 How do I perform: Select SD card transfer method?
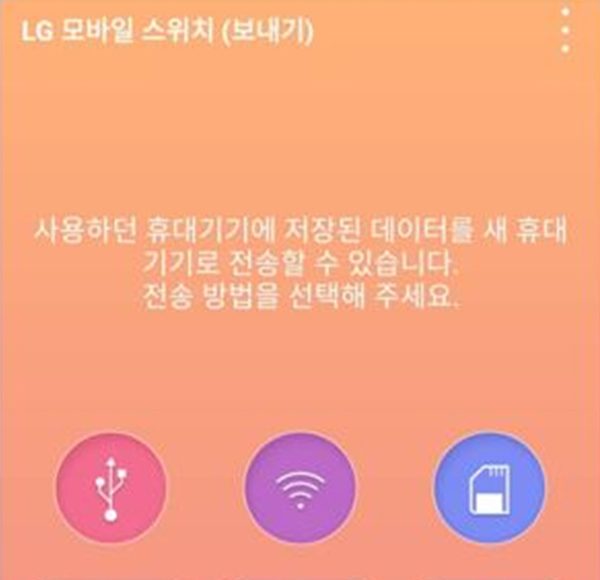pyautogui.click(x=489, y=489)
